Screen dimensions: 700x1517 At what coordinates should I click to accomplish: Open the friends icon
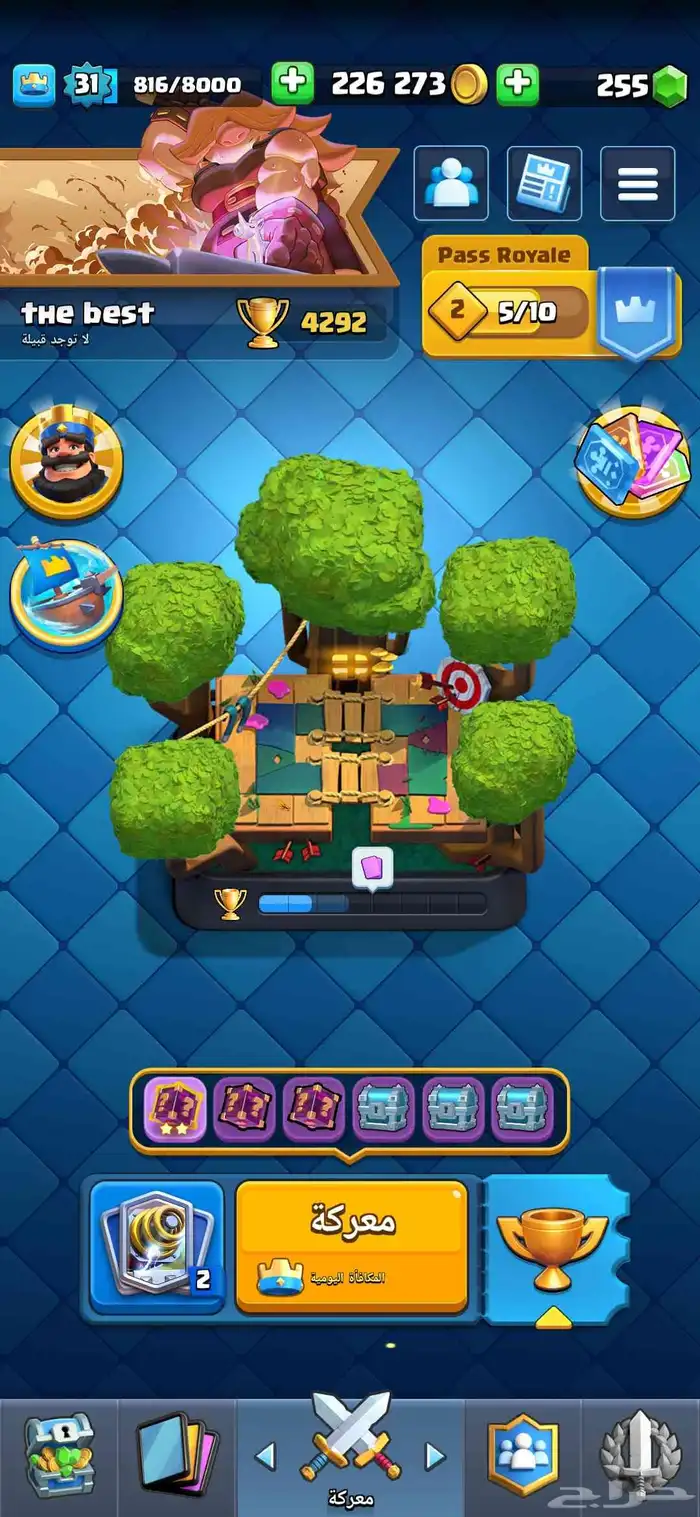pyautogui.click(x=451, y=183)
